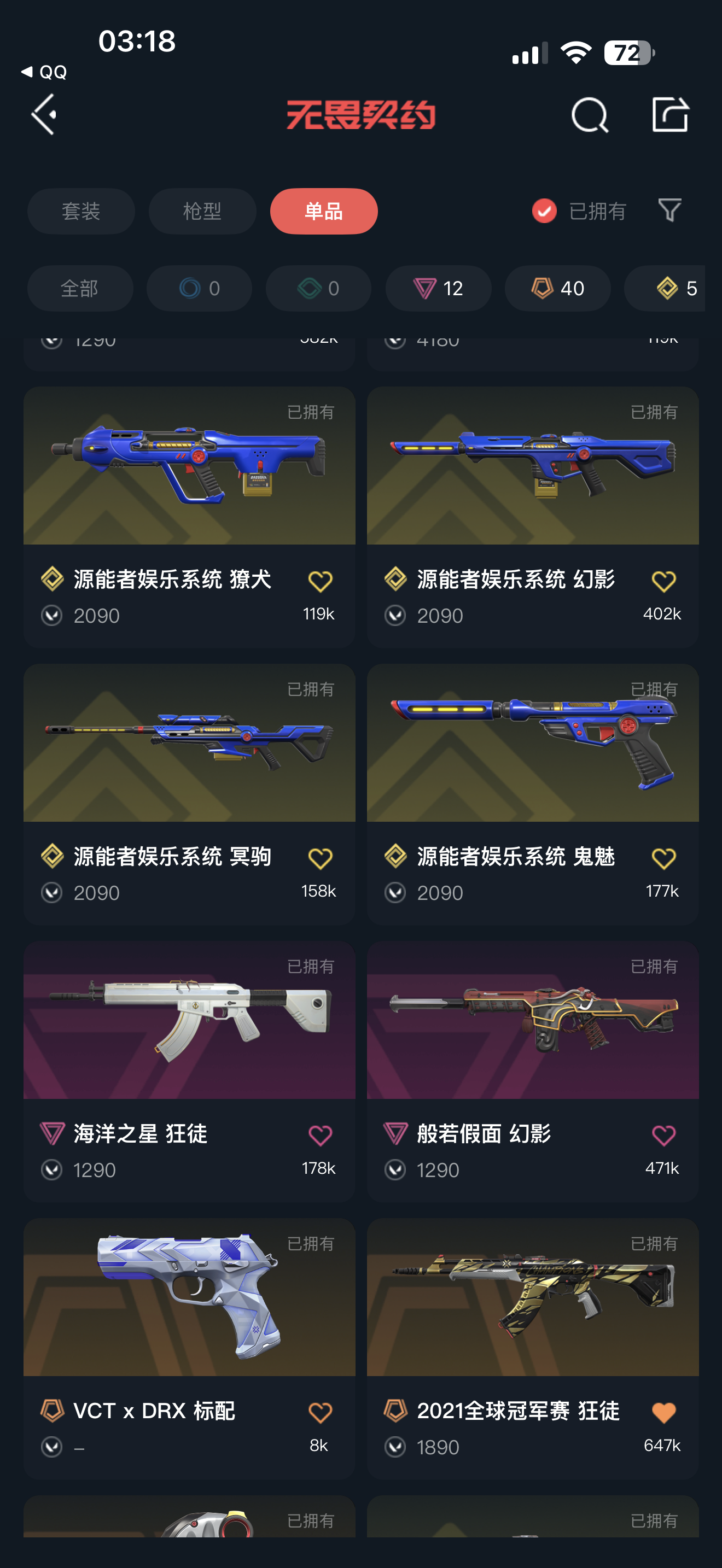Image resolution: width=722 pixels, height=1568 pixels.
Task: Filter by the orange tier chip showing 40
Action: 557,289
